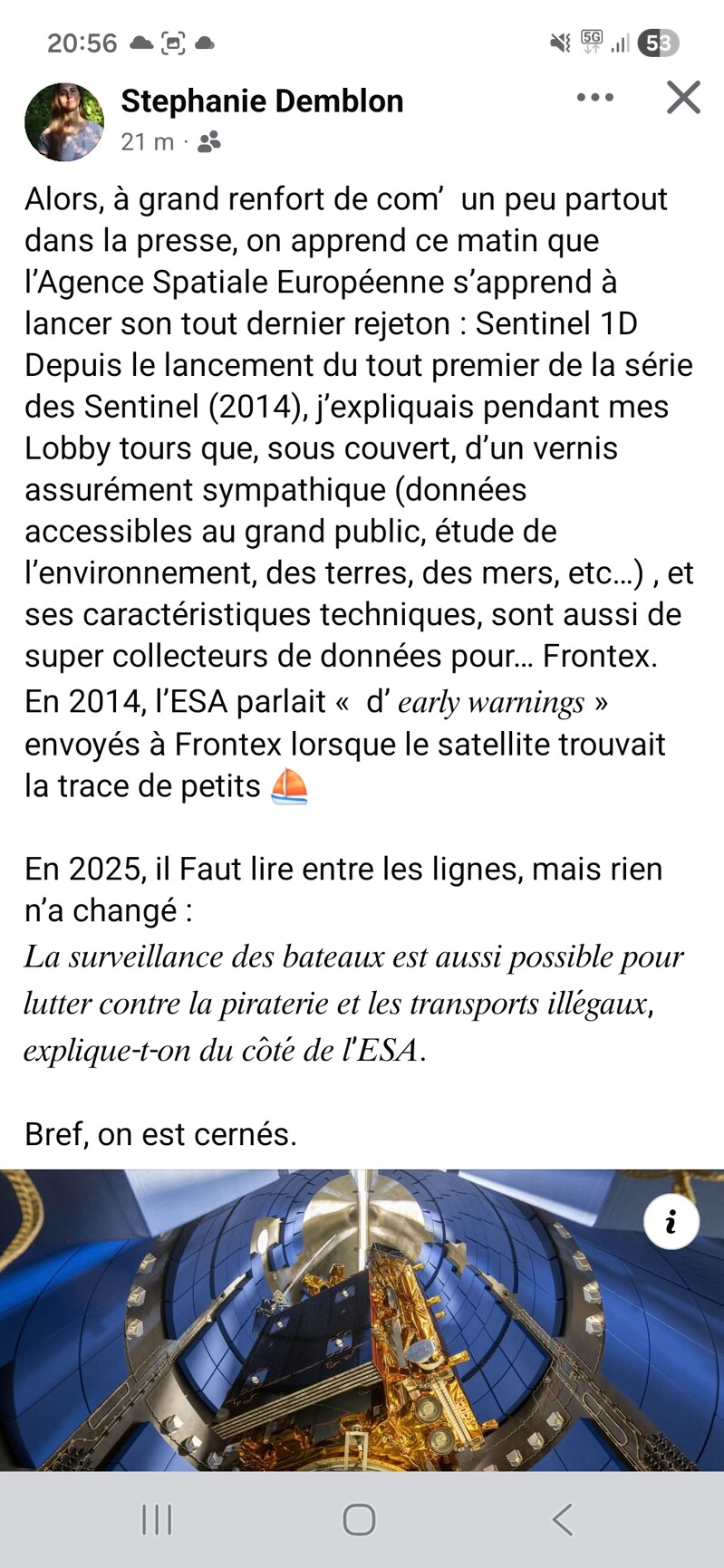Open Stephanie Demblon's profile picture
Screen dimensions: 724x1568
63,122
